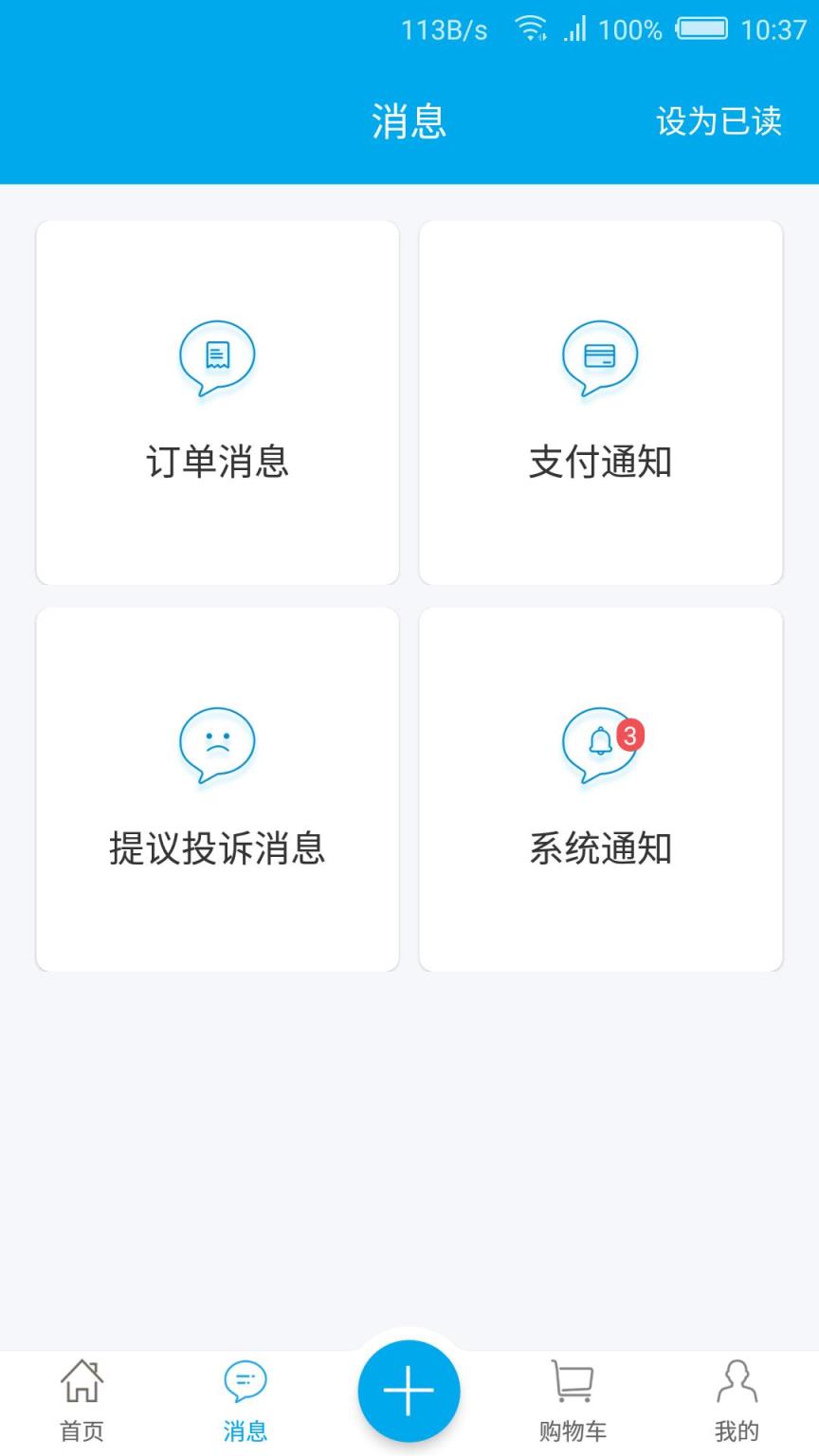
Task: Open the 订单消息 card
Action: 216,401
